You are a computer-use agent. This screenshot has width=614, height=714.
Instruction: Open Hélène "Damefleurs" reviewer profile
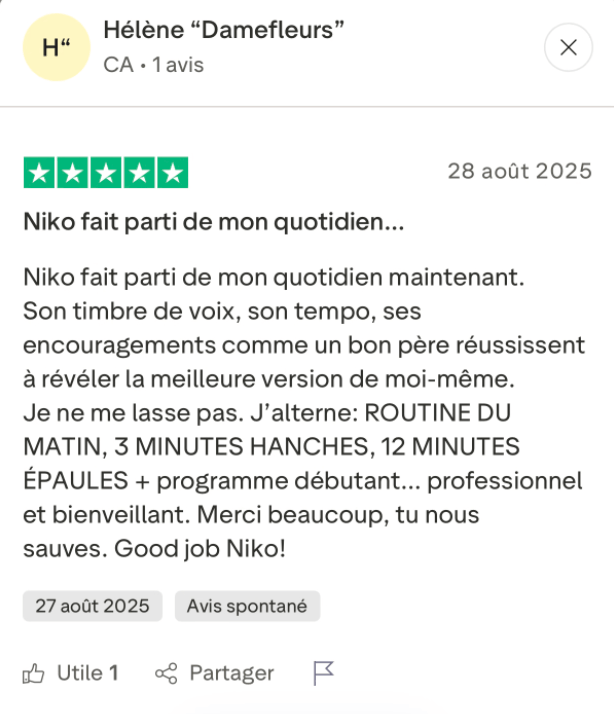pyautogui.click(x=223, y=31)
